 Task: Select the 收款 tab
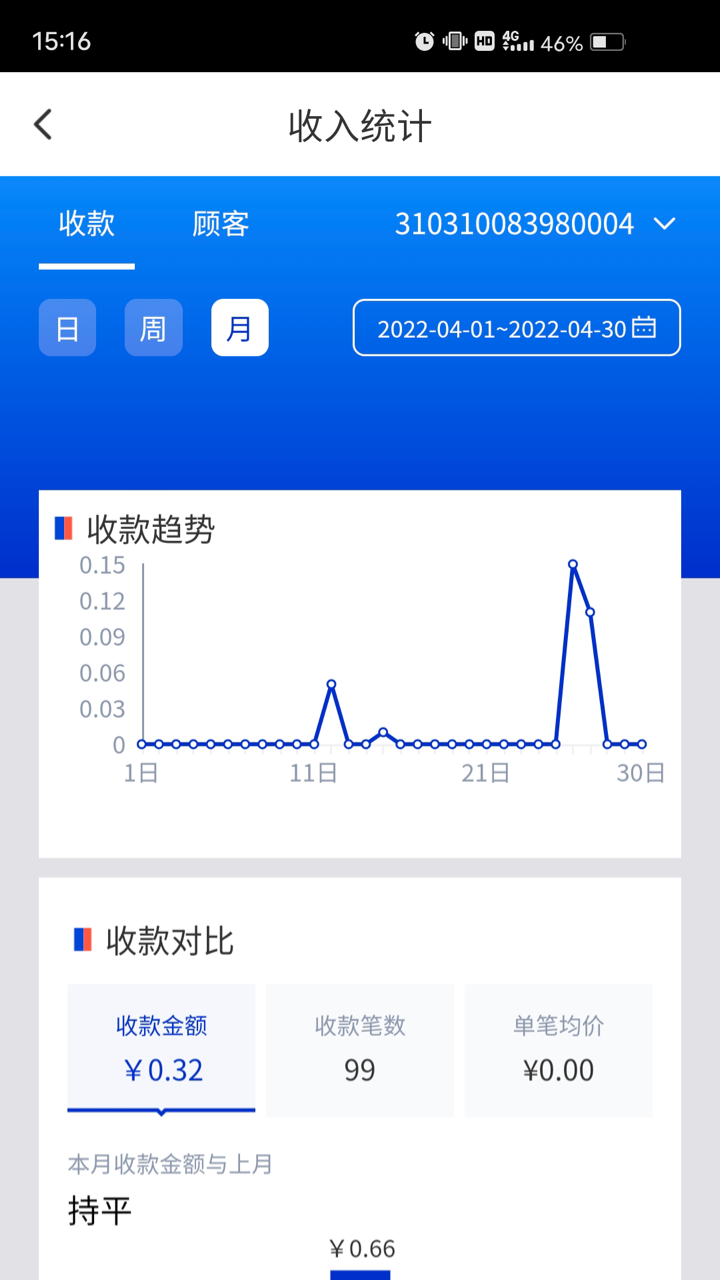click(87, 223)
